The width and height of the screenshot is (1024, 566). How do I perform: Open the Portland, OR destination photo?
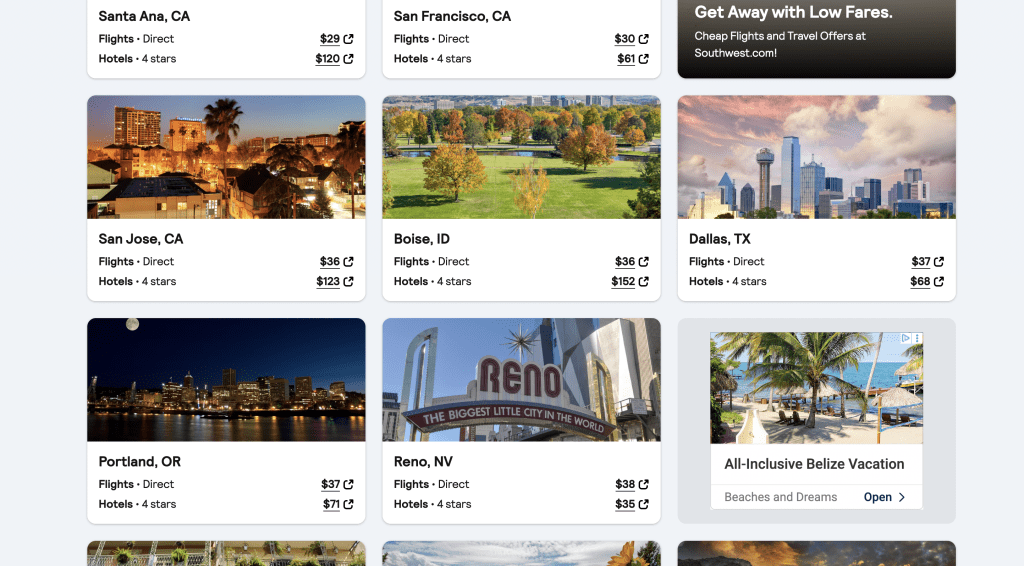[226, 380]
